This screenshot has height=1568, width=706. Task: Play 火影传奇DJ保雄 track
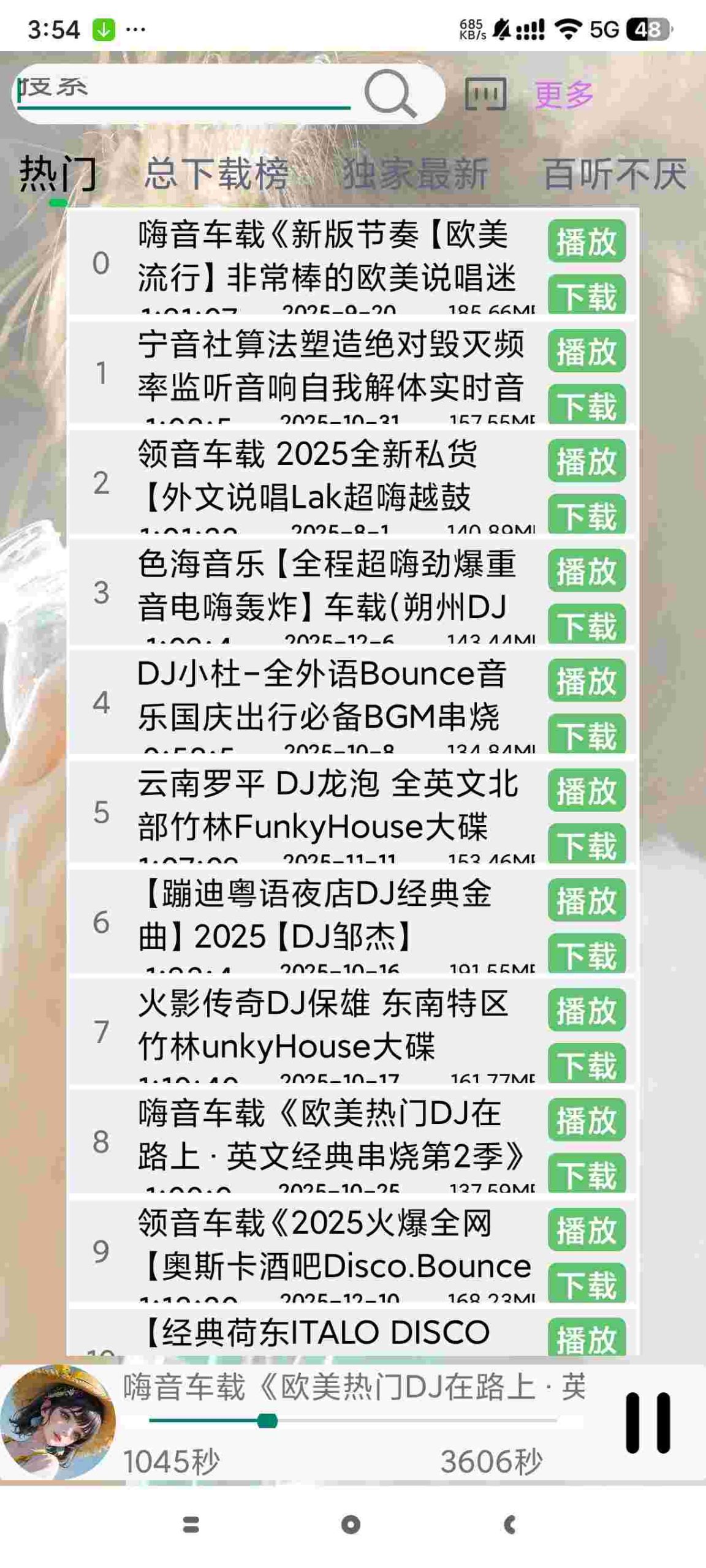pyautogui.click(x=586, y=1009)
